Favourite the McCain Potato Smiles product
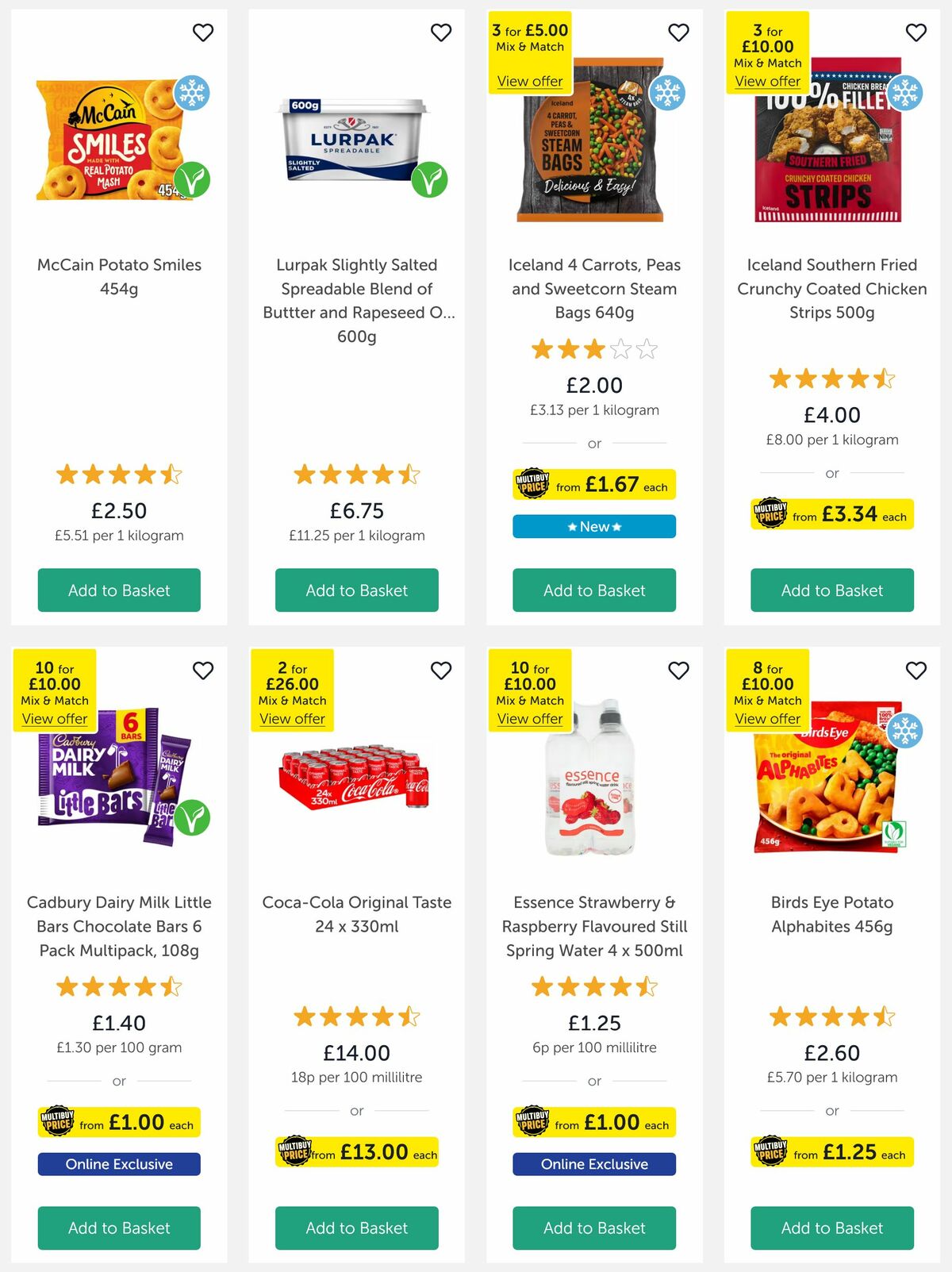 click(x=203, y=33)
